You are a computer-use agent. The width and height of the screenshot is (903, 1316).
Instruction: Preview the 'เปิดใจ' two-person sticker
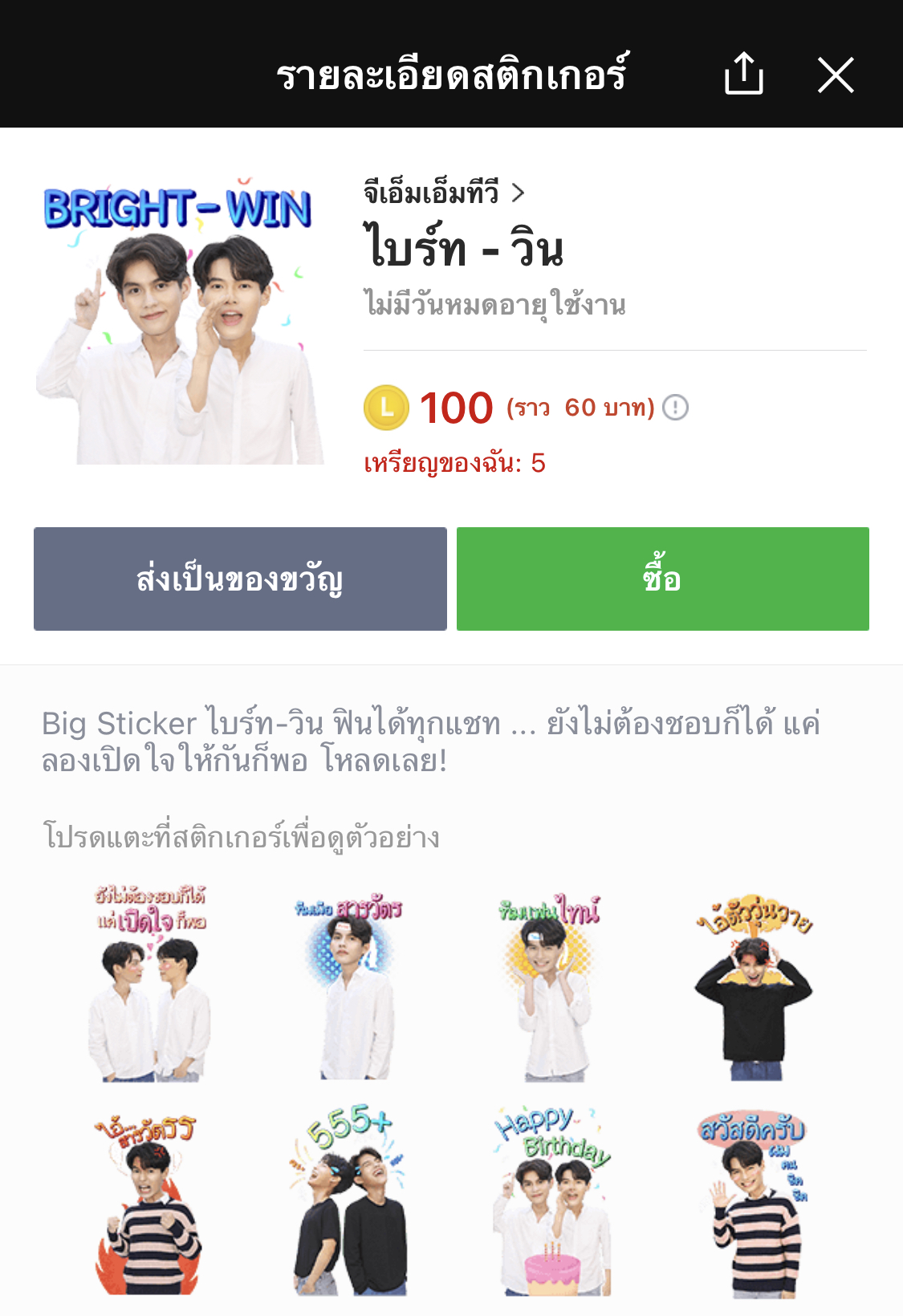(x=150, y=983)
